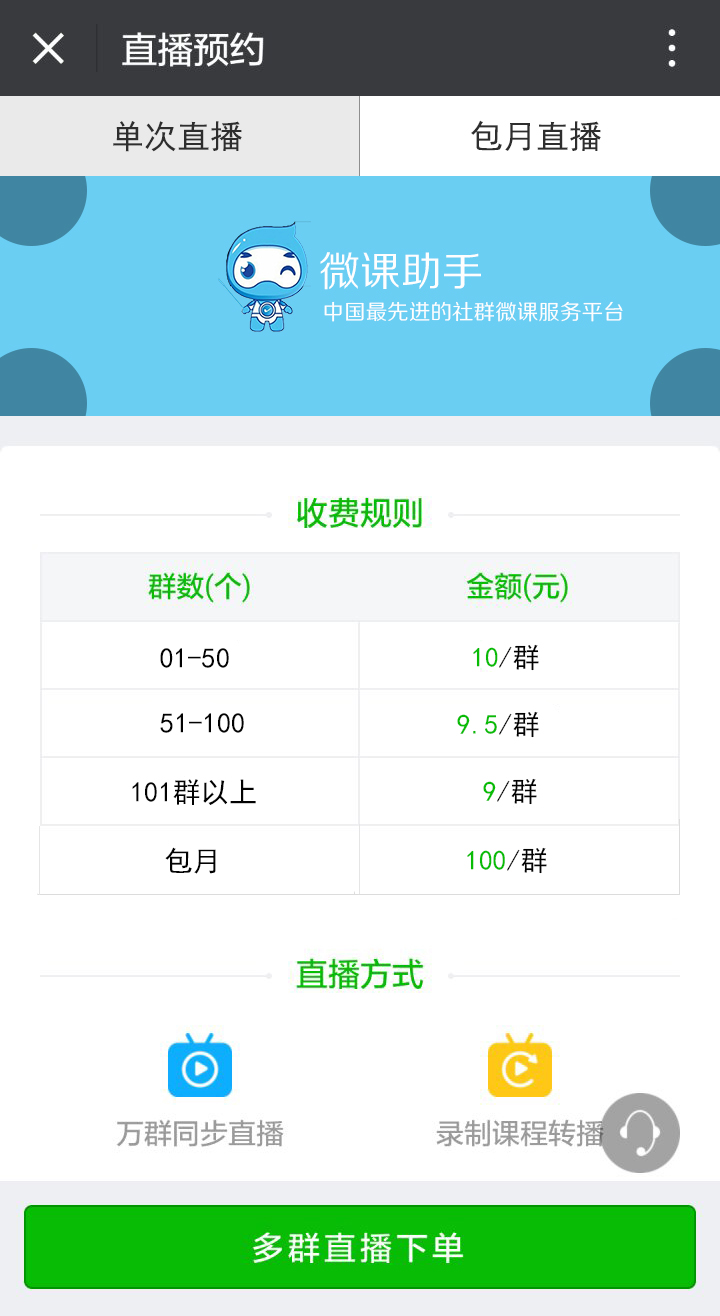Place order with 多群直播下单 button
The image size is (720, 1316).
click(x=360, y=1247)
